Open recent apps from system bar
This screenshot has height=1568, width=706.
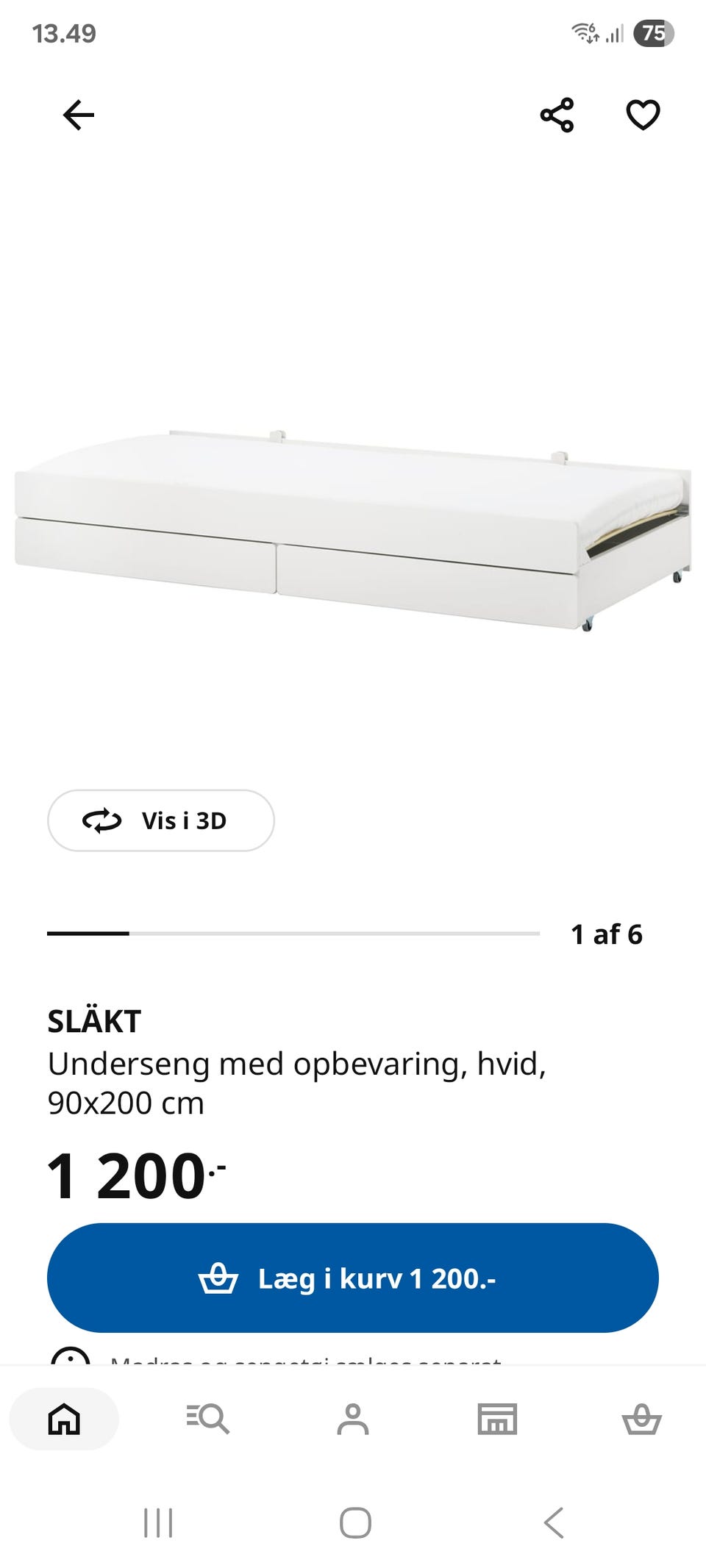click(158, 1522)
